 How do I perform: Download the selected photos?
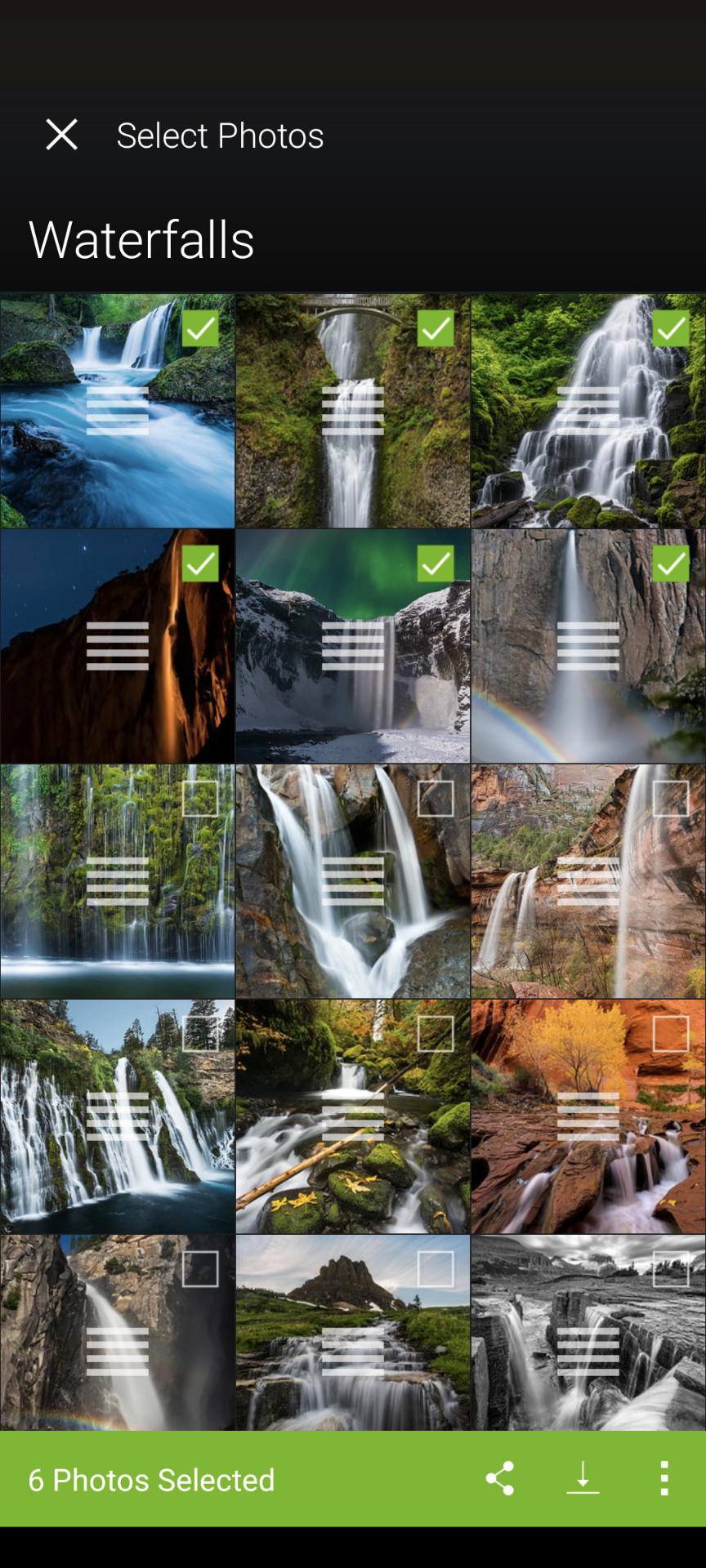[583, 1478]
